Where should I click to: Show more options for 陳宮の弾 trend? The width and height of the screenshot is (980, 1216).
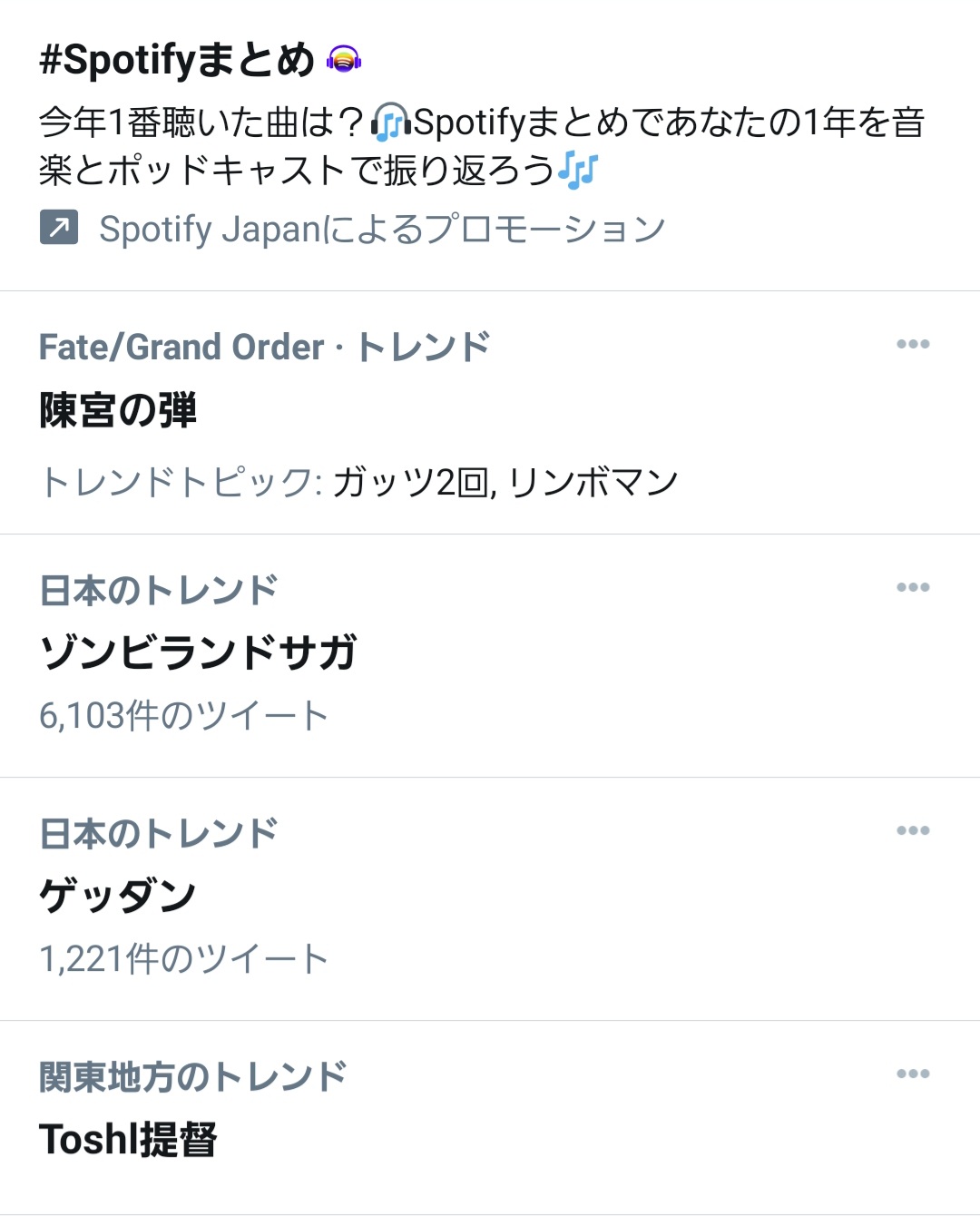pos(912,344)
